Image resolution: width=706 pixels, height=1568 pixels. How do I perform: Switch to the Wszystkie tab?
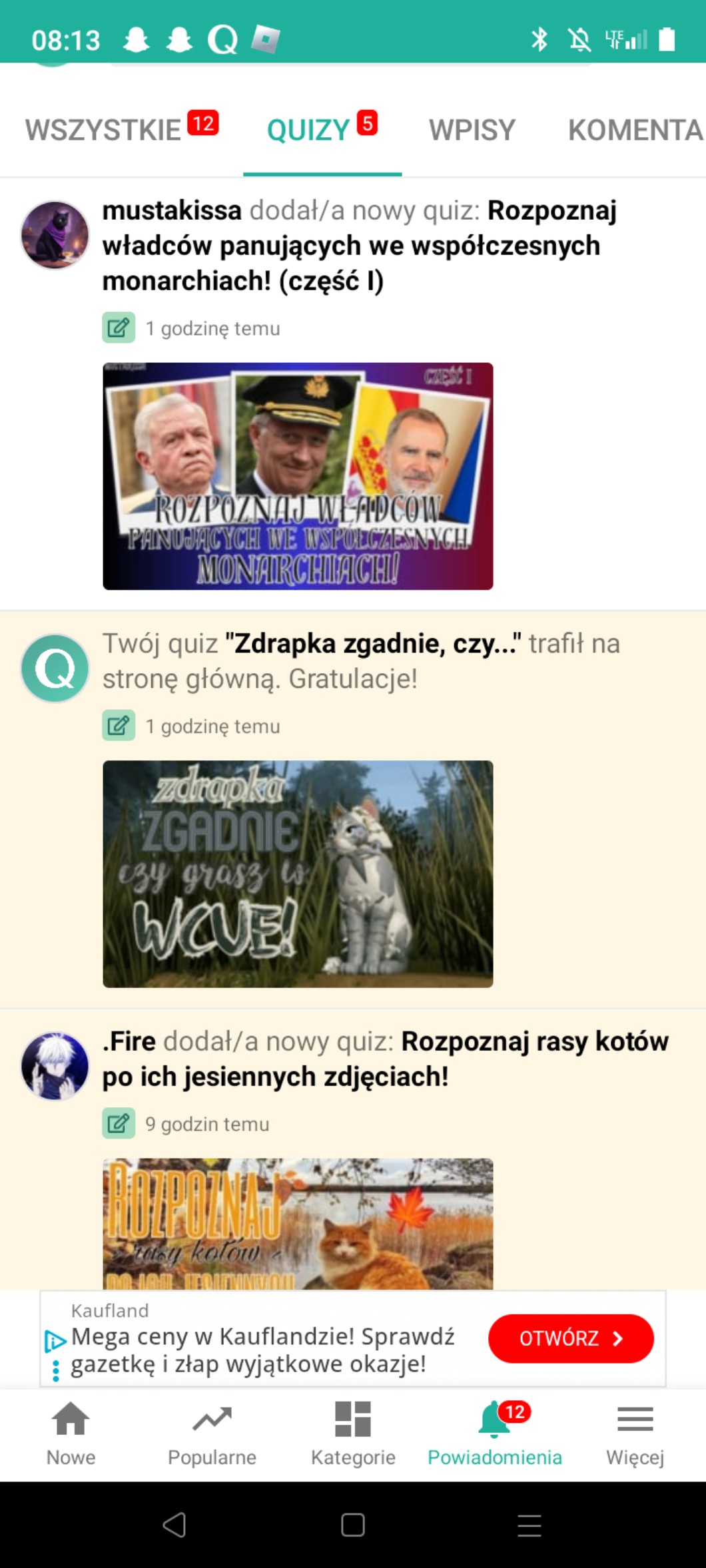point(104,130)
